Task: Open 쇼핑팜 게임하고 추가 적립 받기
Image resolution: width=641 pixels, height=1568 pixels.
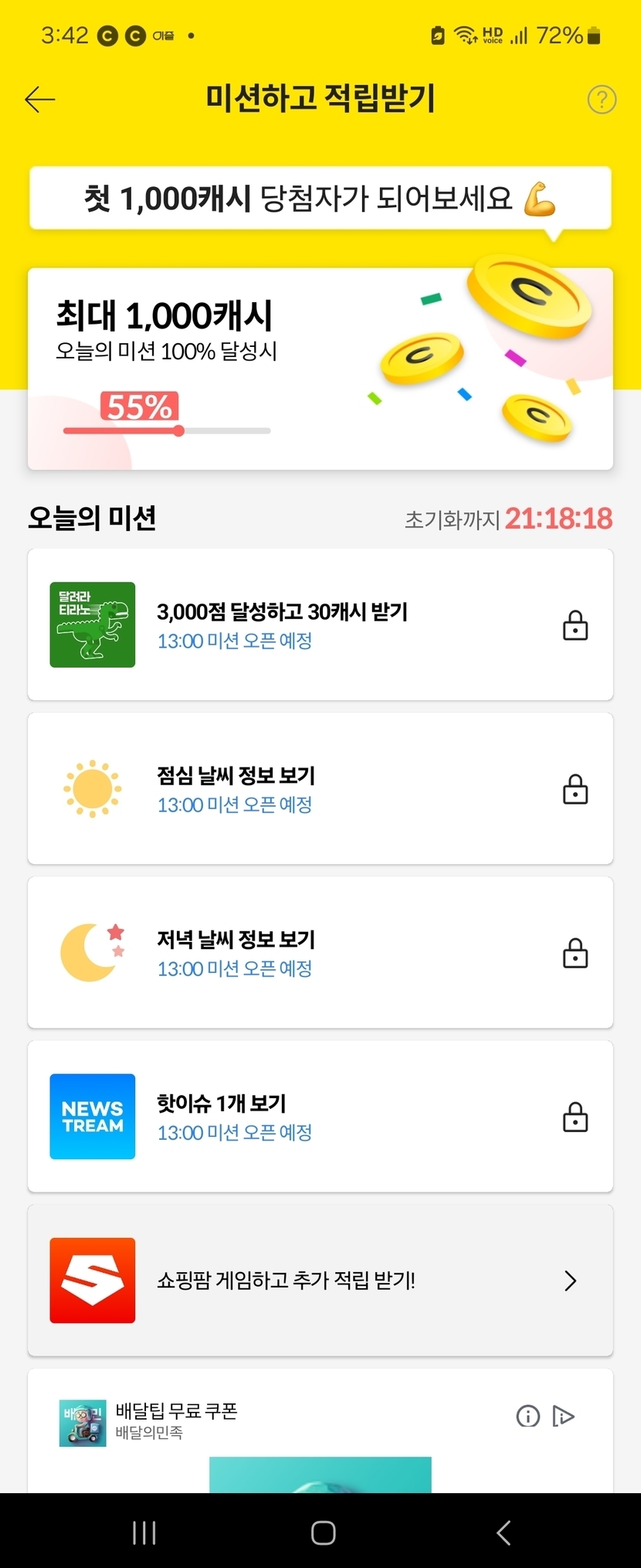Action: pos(320,1280)
